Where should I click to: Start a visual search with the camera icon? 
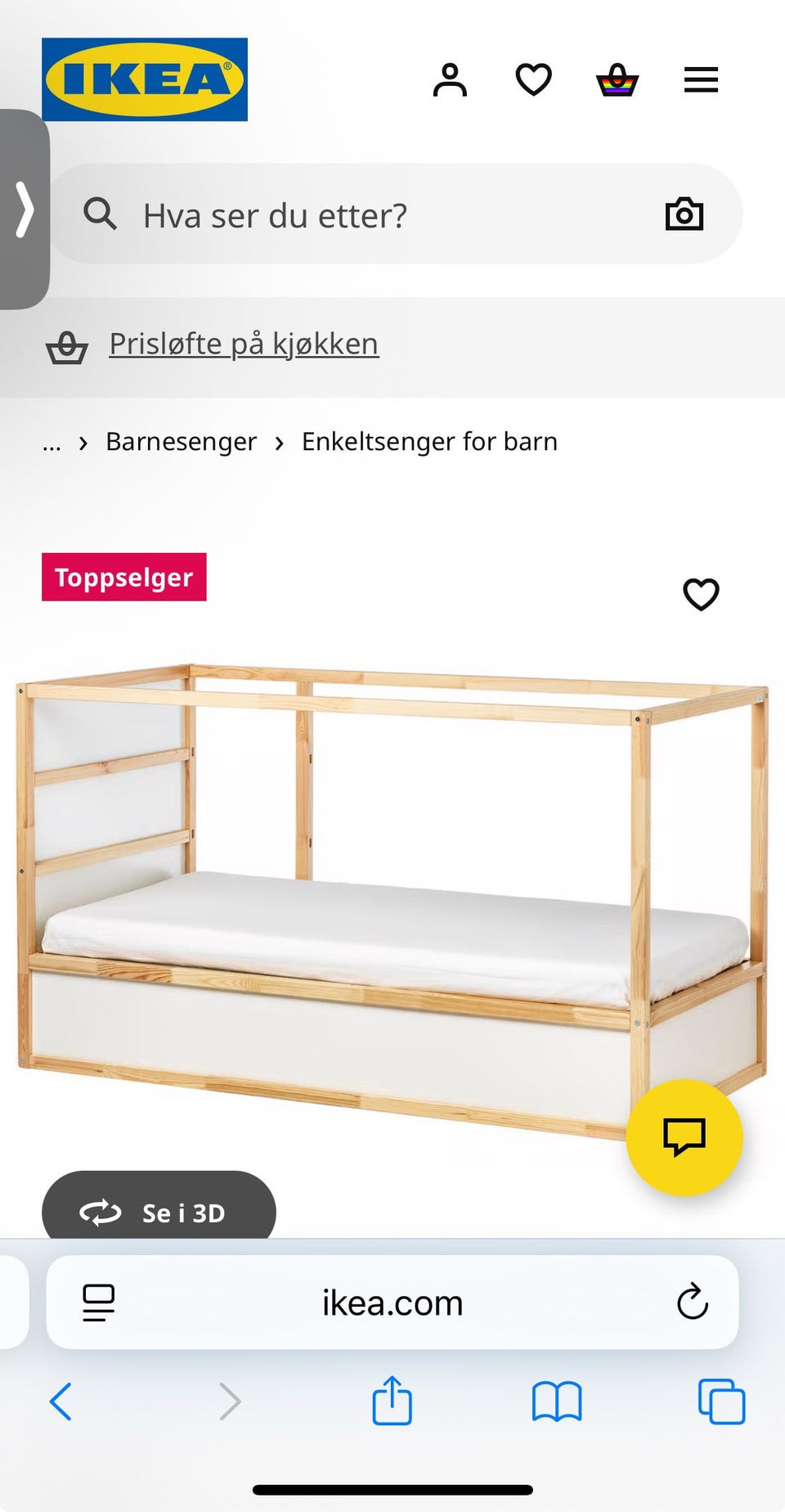pyautogui.click(x=684, y=214)
